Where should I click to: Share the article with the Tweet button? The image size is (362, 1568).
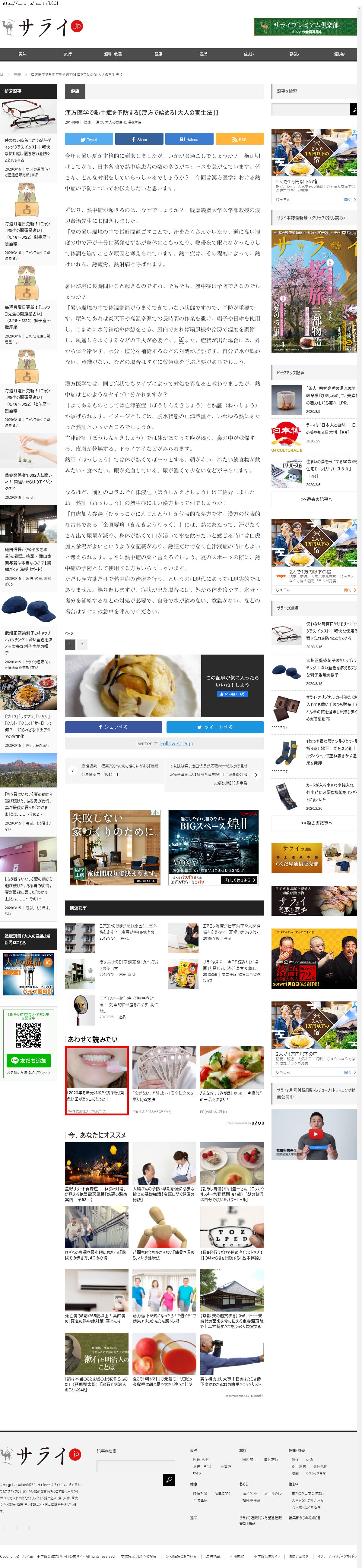coord(88,140)
